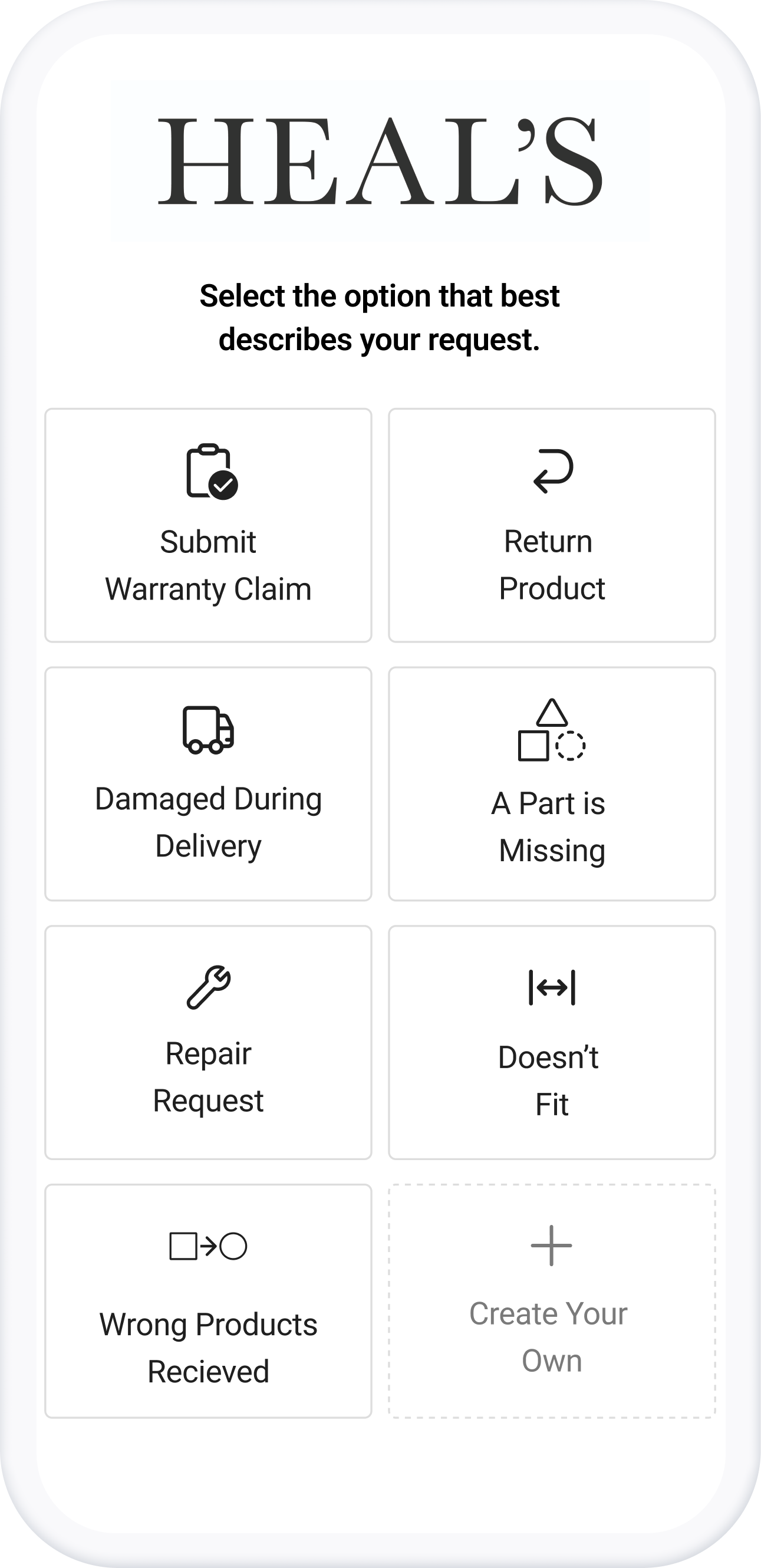Viewport: 761px width, 1568px height.
Task: Choose the Doesn't Fit option
Action: pyautogui.click(x=552, y=1042)
